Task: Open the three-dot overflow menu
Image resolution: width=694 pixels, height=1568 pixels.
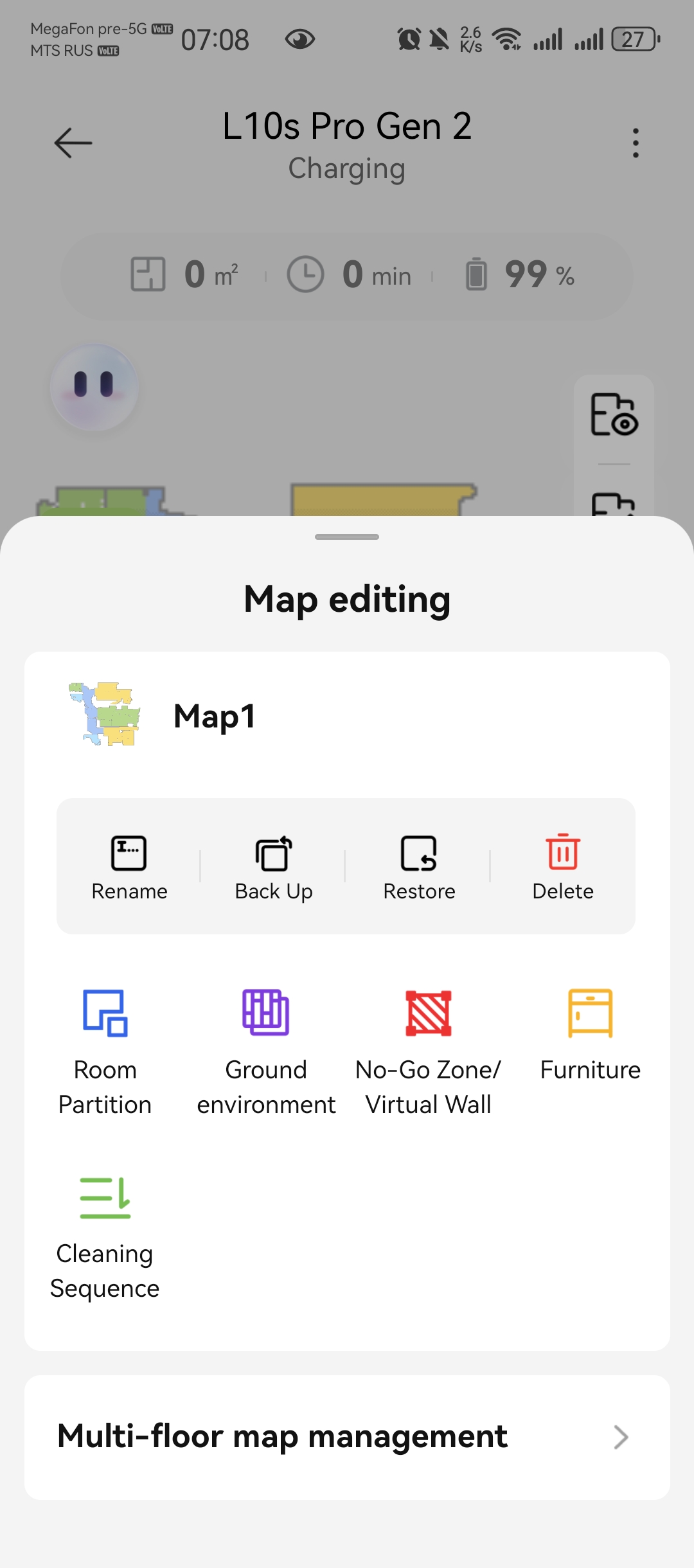Action: (x=636, y=143)
